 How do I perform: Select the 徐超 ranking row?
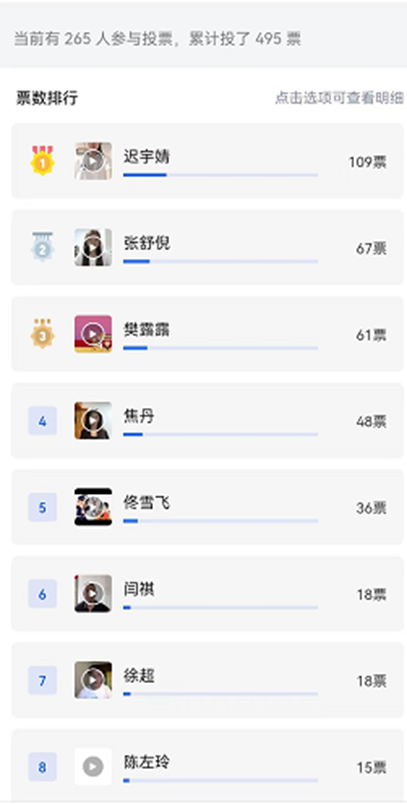207,680
